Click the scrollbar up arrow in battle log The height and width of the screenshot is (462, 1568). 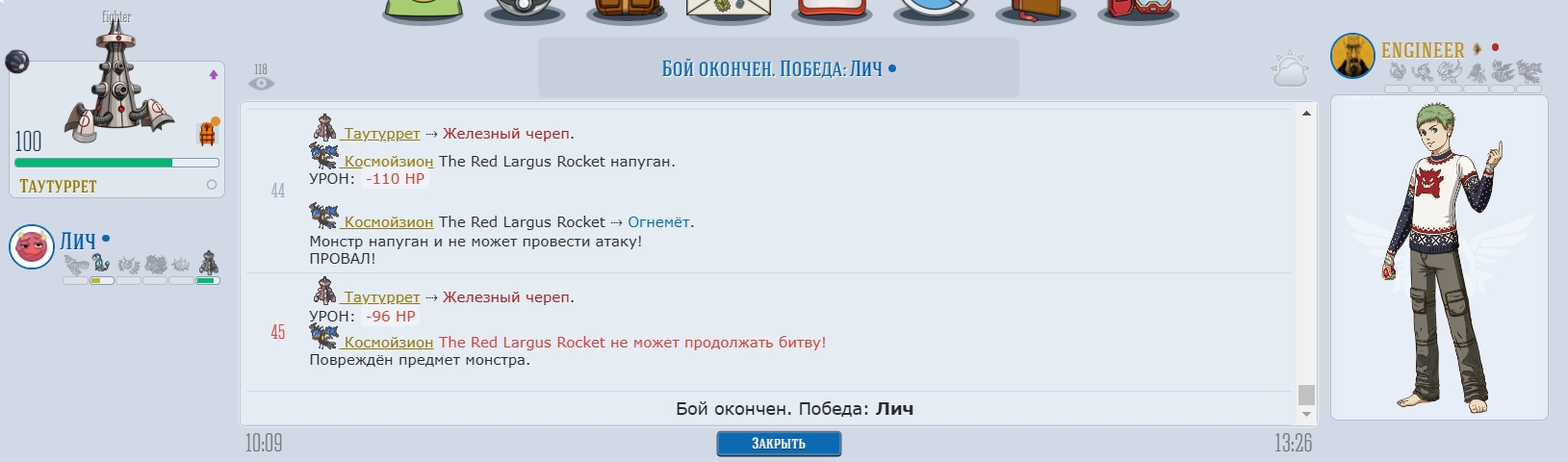tap(1306, 114)
